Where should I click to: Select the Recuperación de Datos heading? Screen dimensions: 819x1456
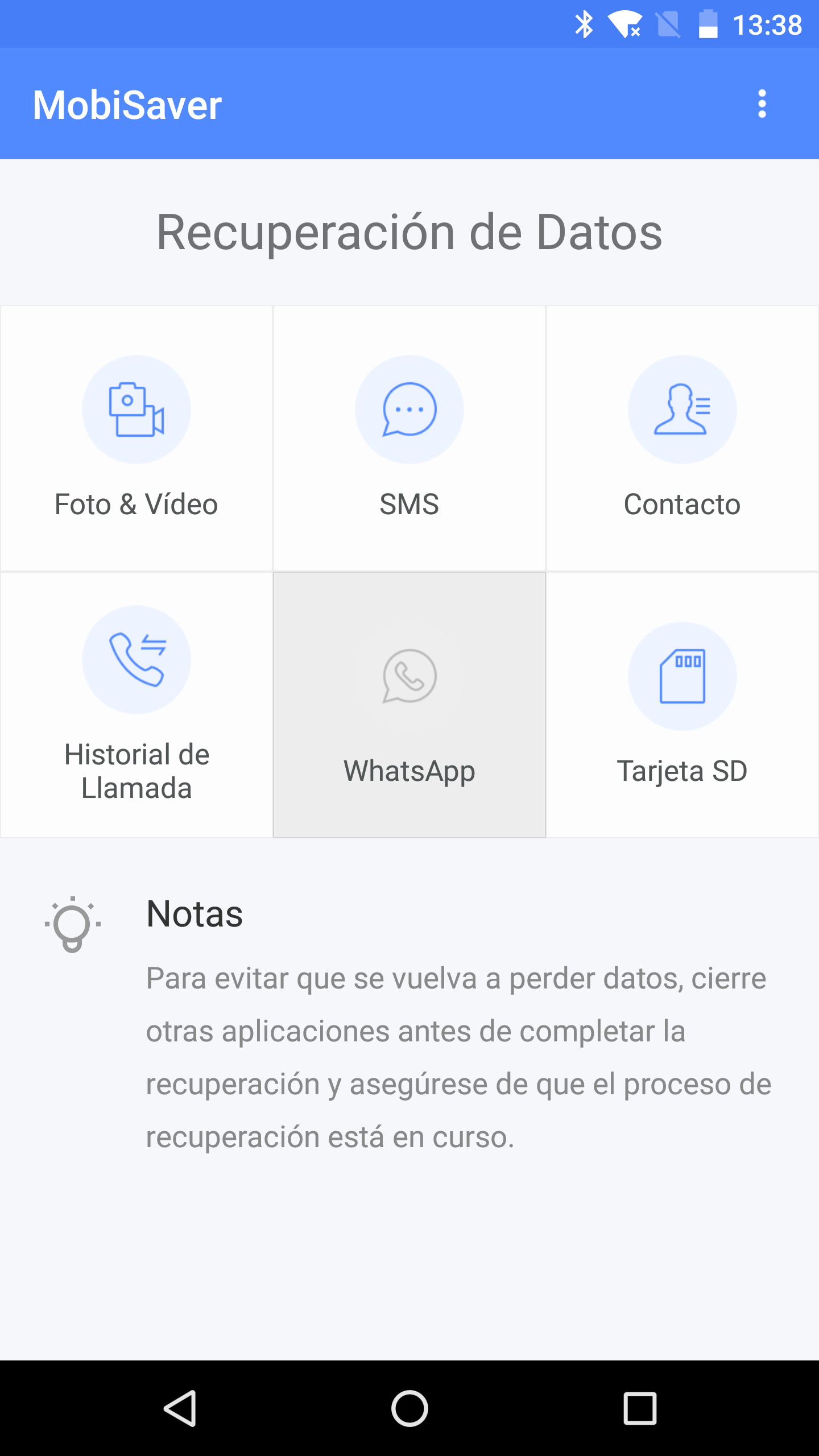point(409,232)
